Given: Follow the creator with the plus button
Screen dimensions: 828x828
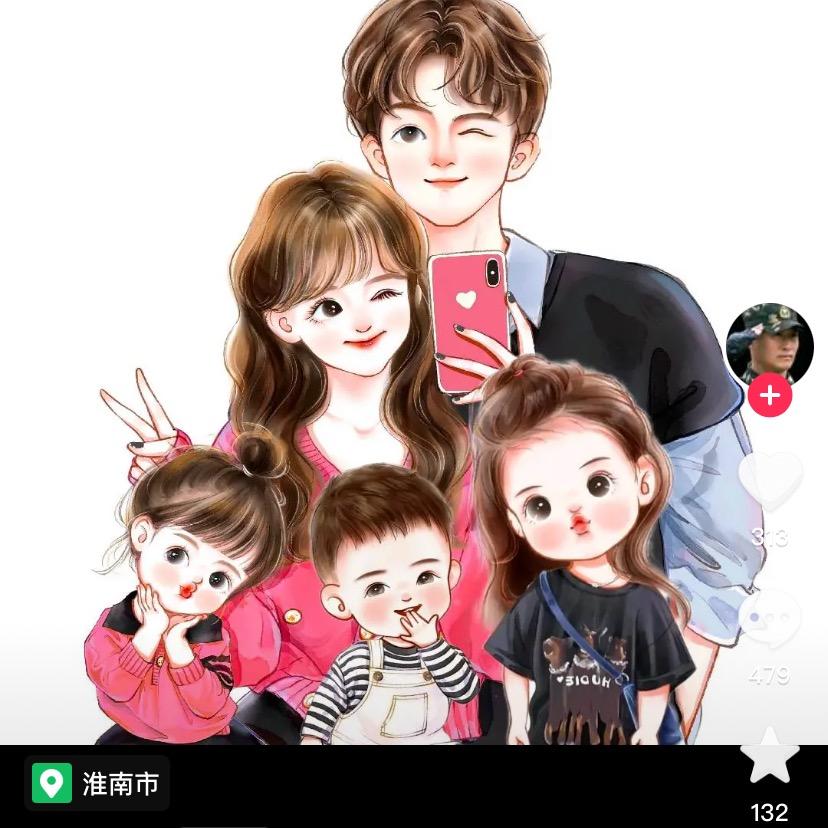Looking at the screenshot, I should [x=769, y=396].
